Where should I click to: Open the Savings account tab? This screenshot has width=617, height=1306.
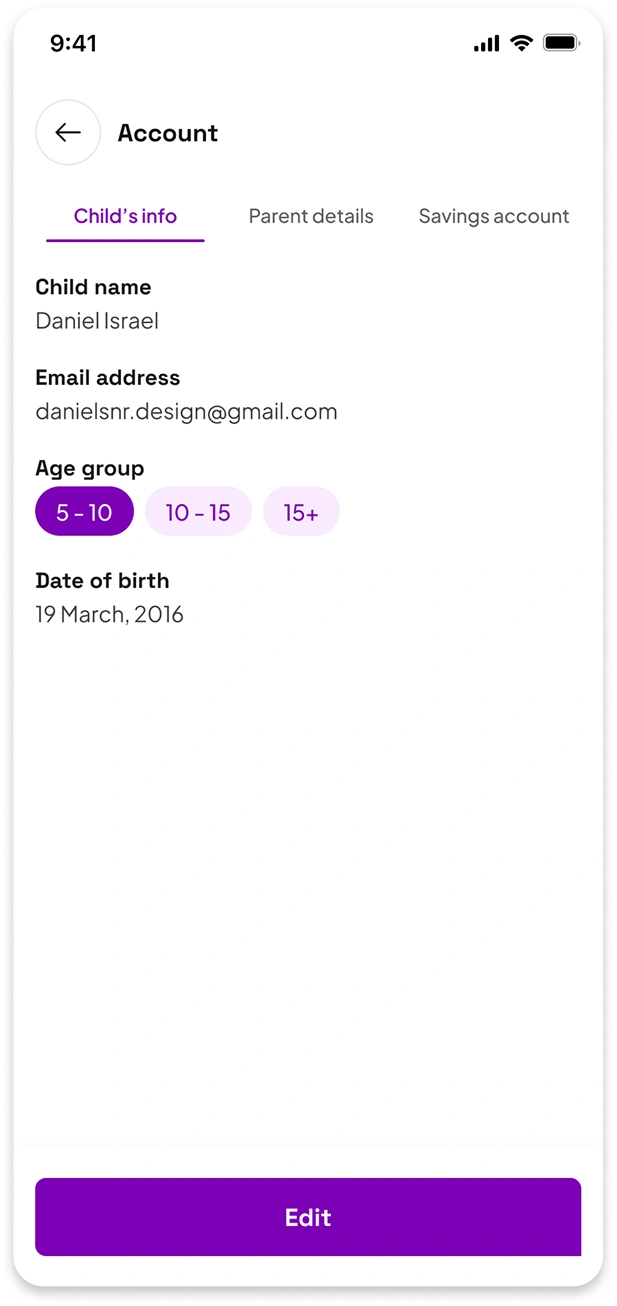pyautogui.click(x=493, y=216)
